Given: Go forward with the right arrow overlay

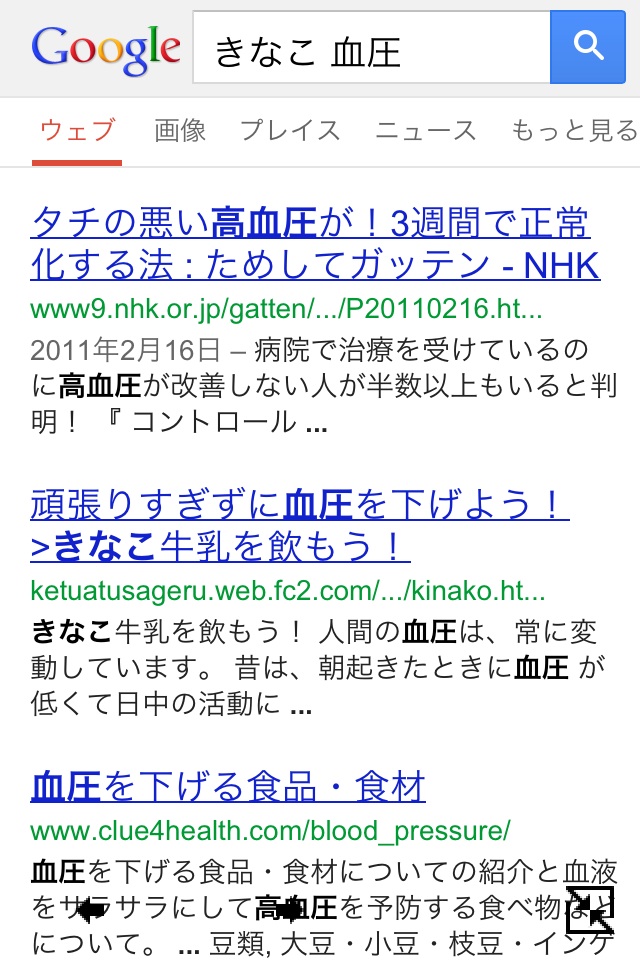Looking at the screenshot, I should click(x=290, y=910).
